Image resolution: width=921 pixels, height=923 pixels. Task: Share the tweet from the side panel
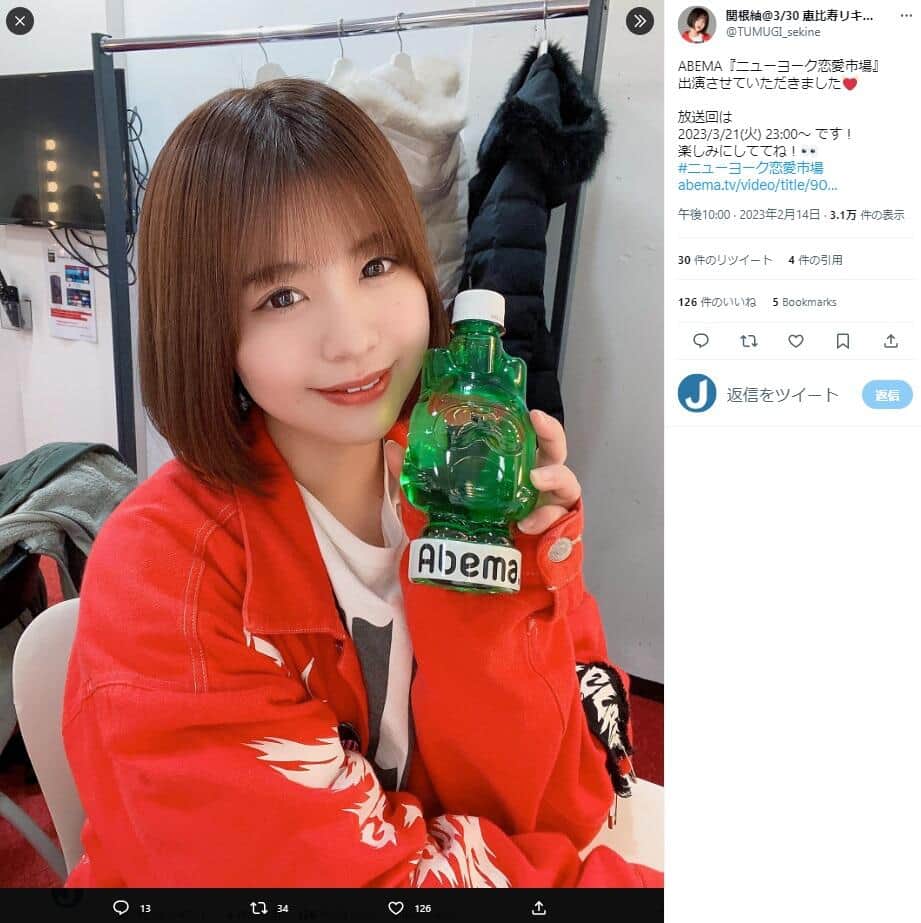(891, 341)
